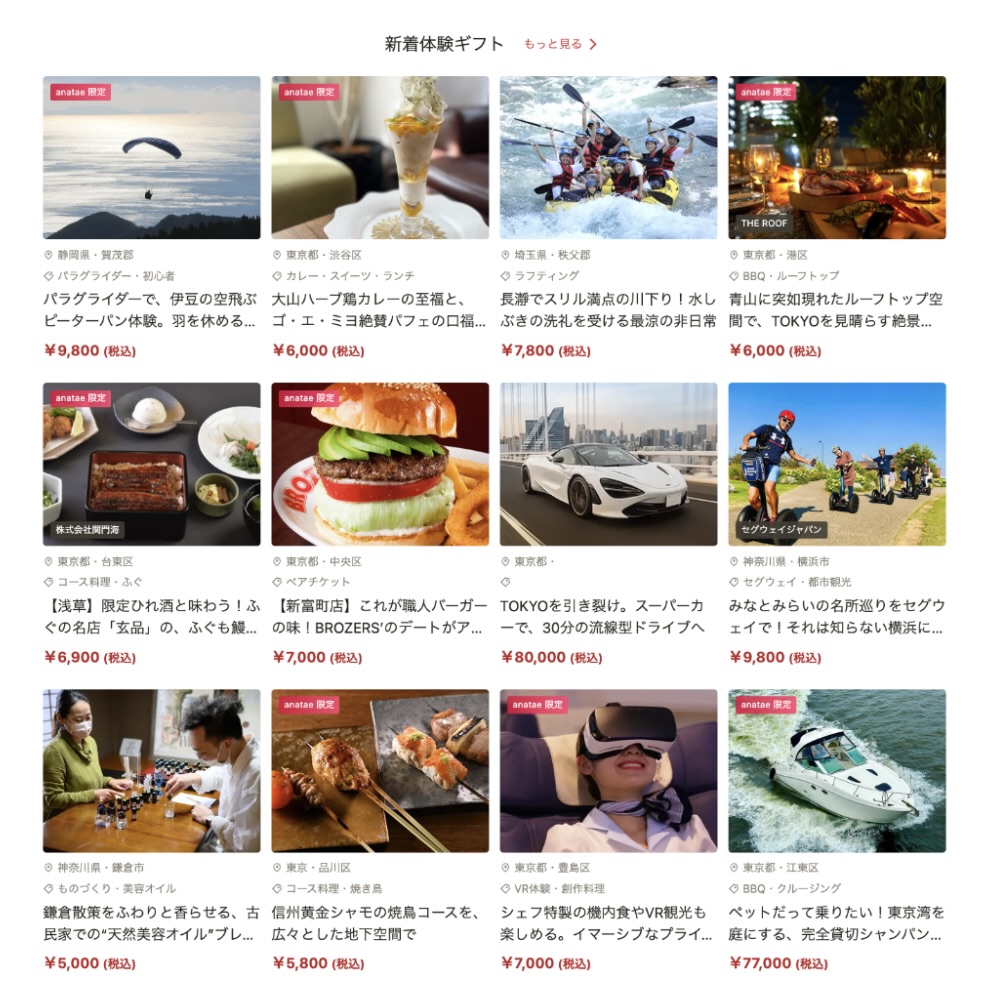Select the Tokyo Bay pet cruising card

(836, 770)
